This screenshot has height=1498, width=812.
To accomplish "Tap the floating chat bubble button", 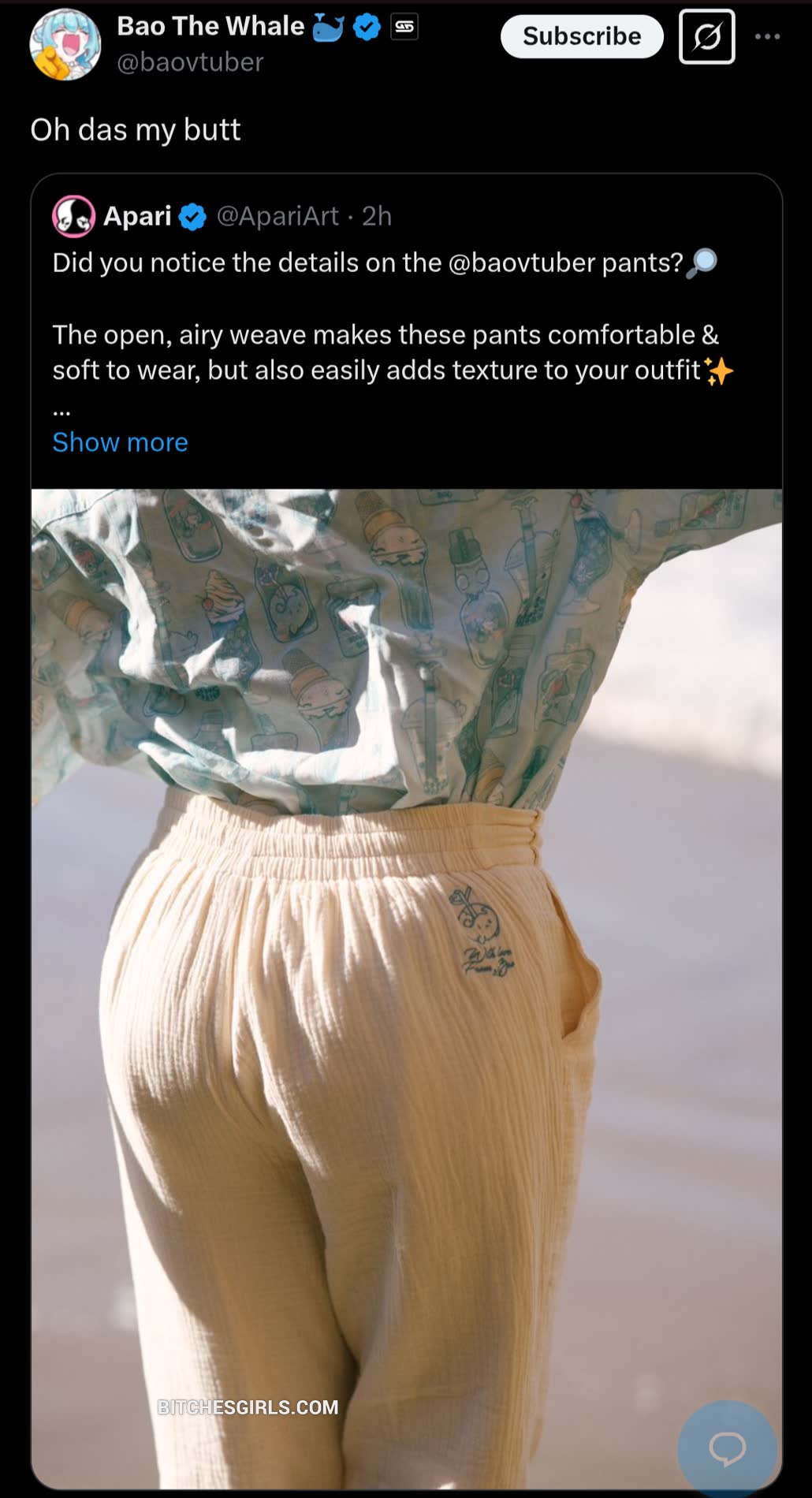I will (x=727, y=1448).
